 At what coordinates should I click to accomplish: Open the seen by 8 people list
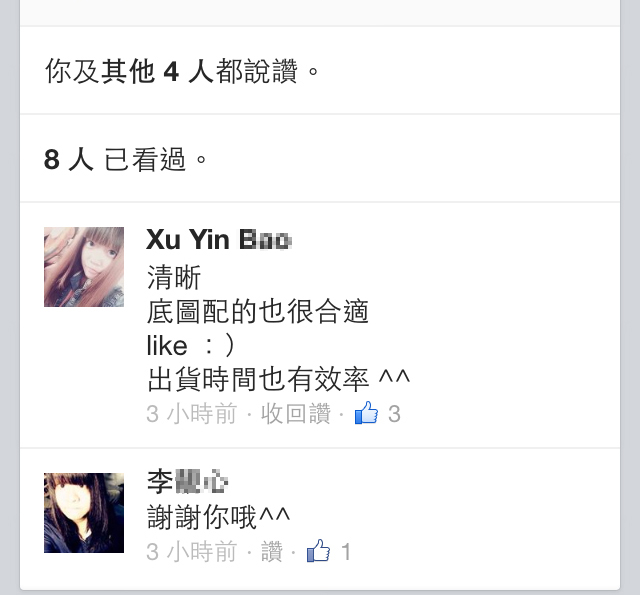[x=127, y=160]
